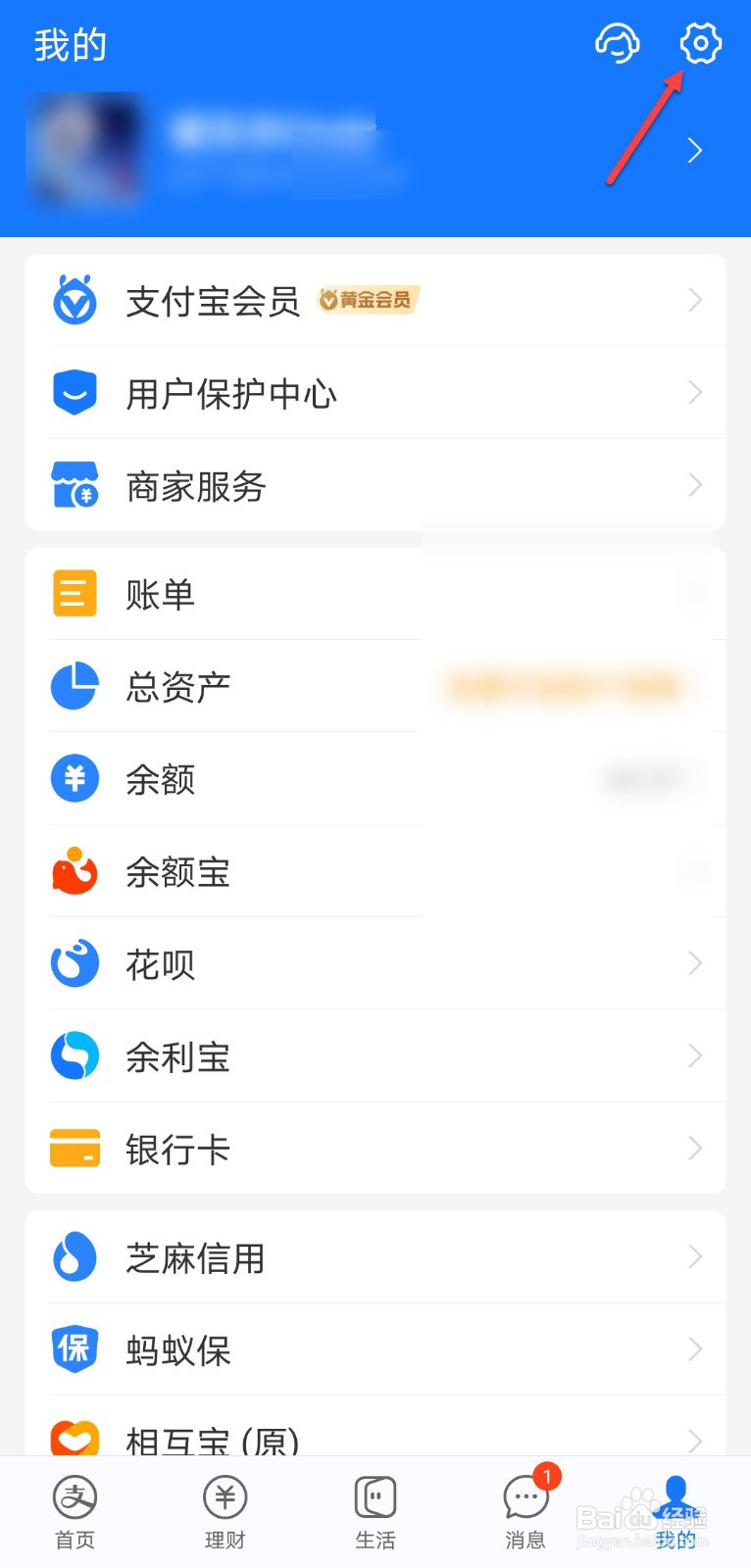
Task: Expand the 用户保护中心 row chevron
Action: click(695, 392)
